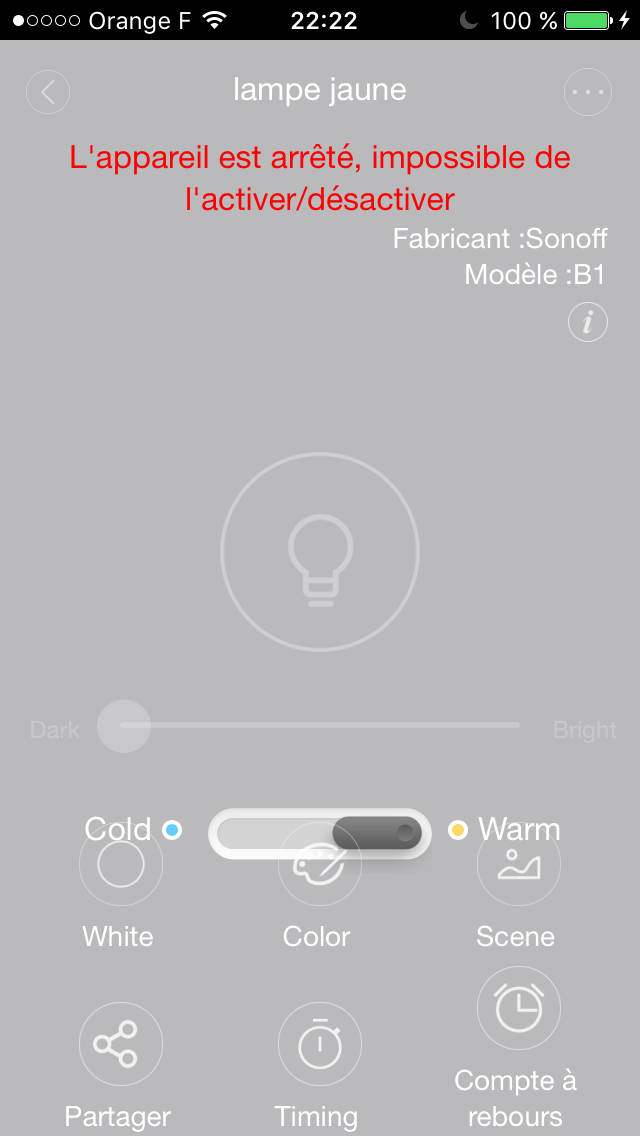
Task: Go back with the arrow icon
Action: point(48,92)
